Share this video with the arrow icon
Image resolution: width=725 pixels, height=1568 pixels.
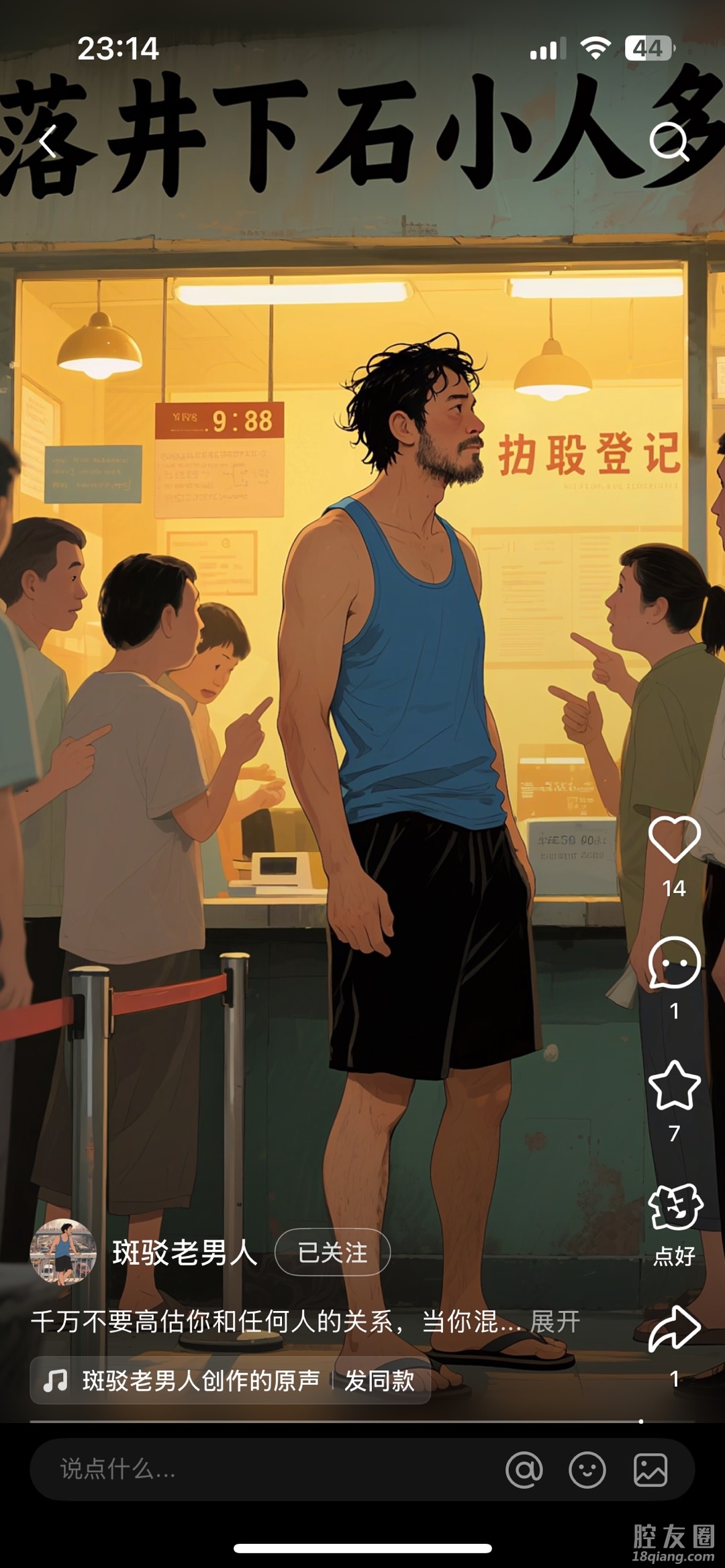point(674,1328)
